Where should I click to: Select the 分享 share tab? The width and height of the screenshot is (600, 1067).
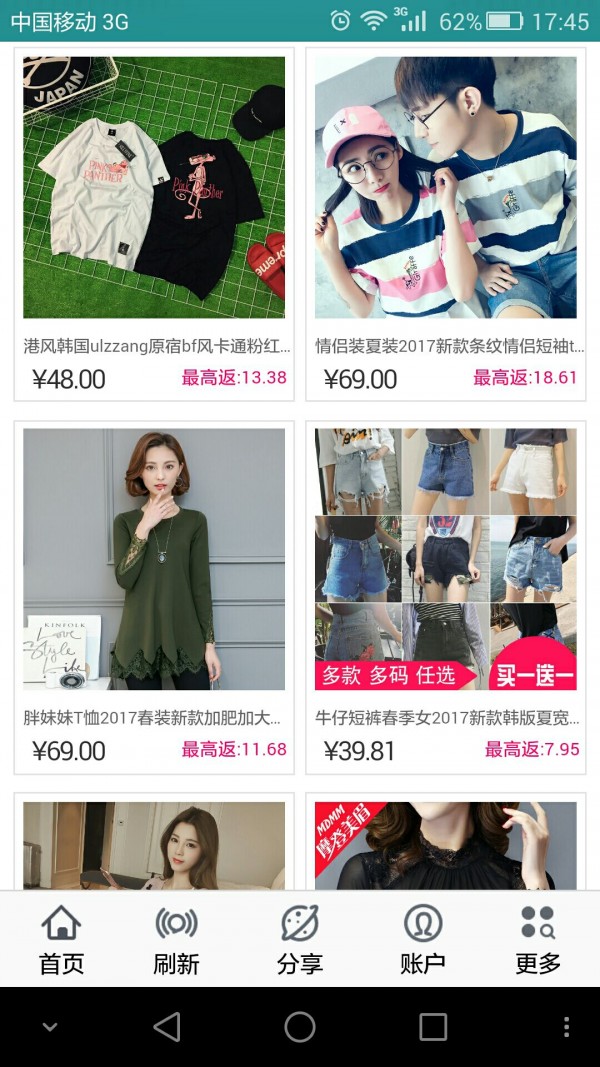click(x=299, y=939)
